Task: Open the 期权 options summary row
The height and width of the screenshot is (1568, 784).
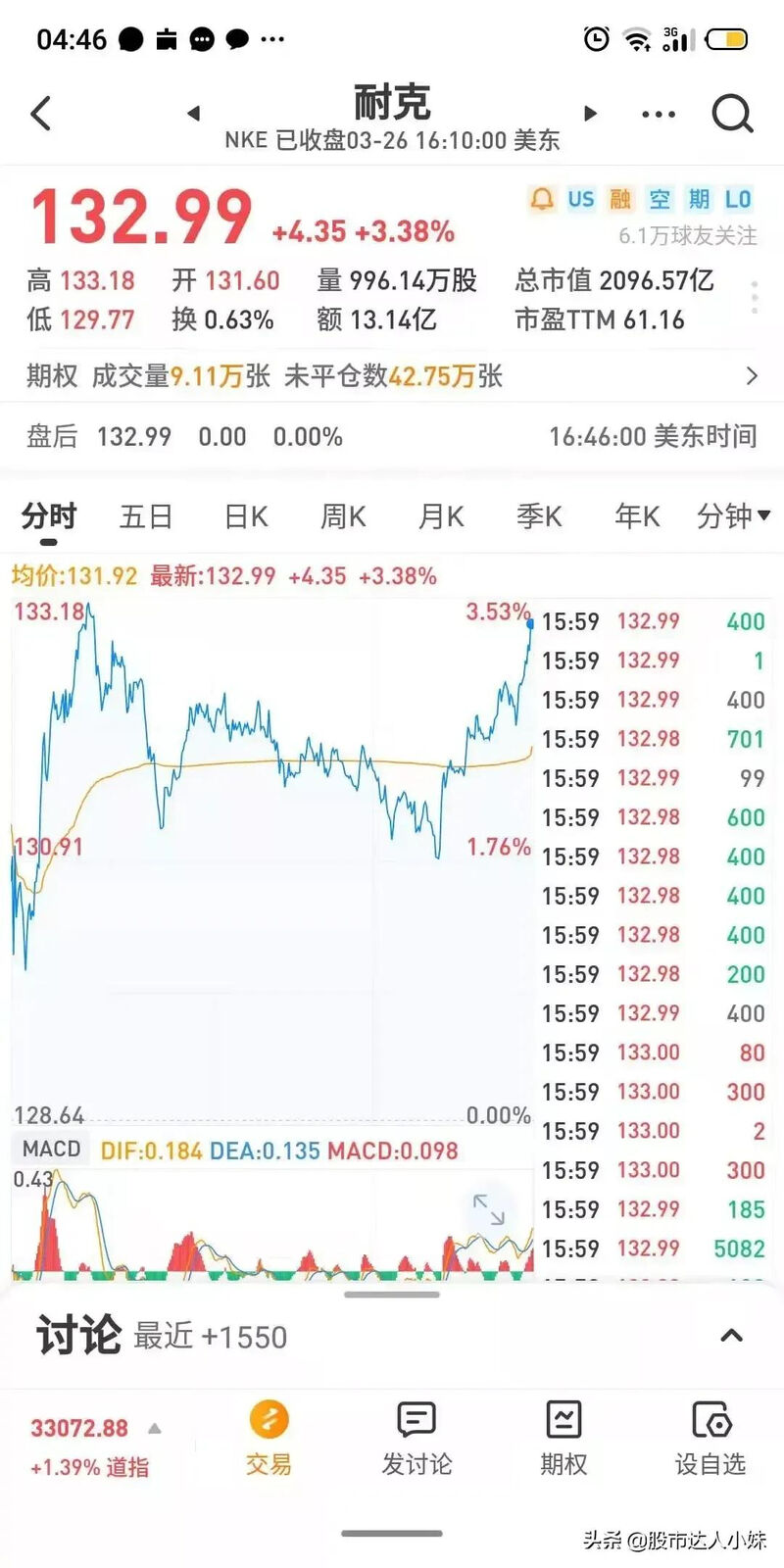Action: click(x=392, y=375)
